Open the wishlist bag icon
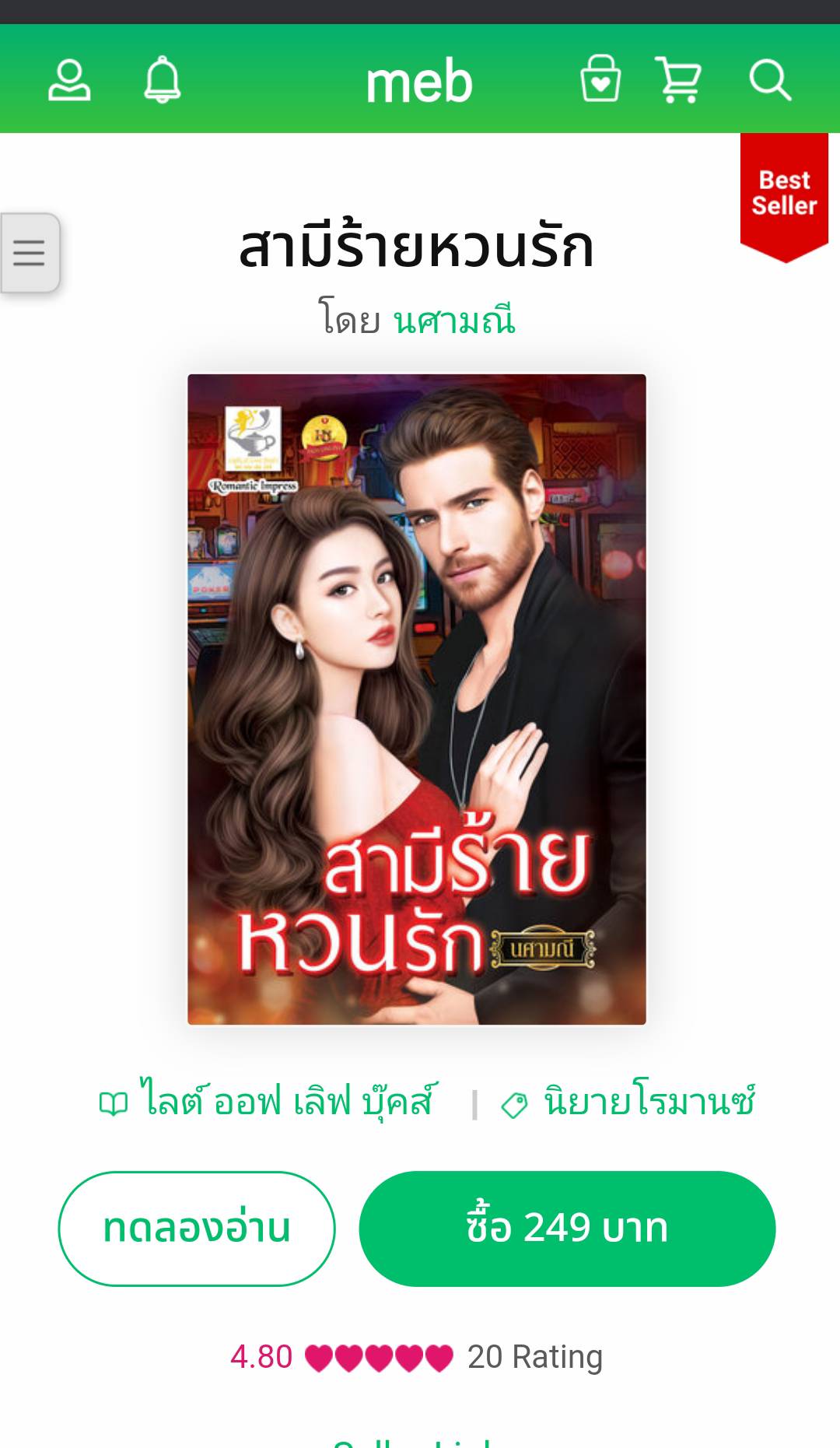The height and width of the screenshot is (1448, 840). click(600, 79)
